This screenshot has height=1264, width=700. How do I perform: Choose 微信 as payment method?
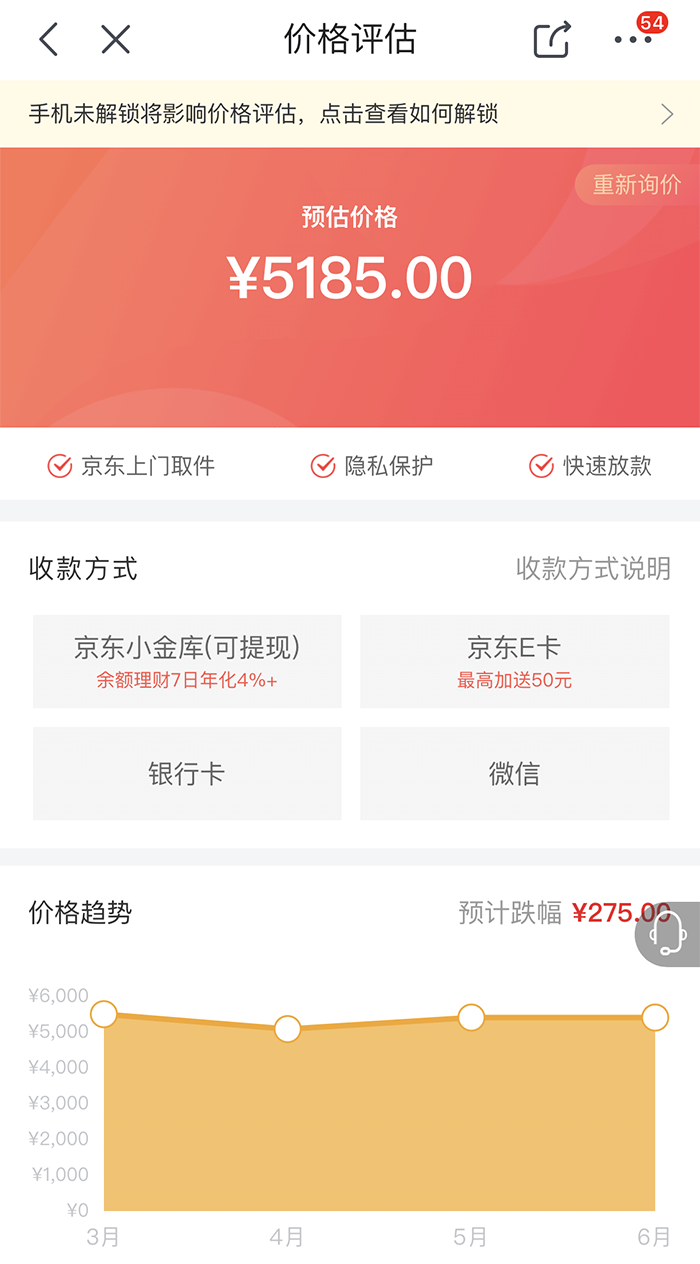pyautogui.click(x=514, y=773)
